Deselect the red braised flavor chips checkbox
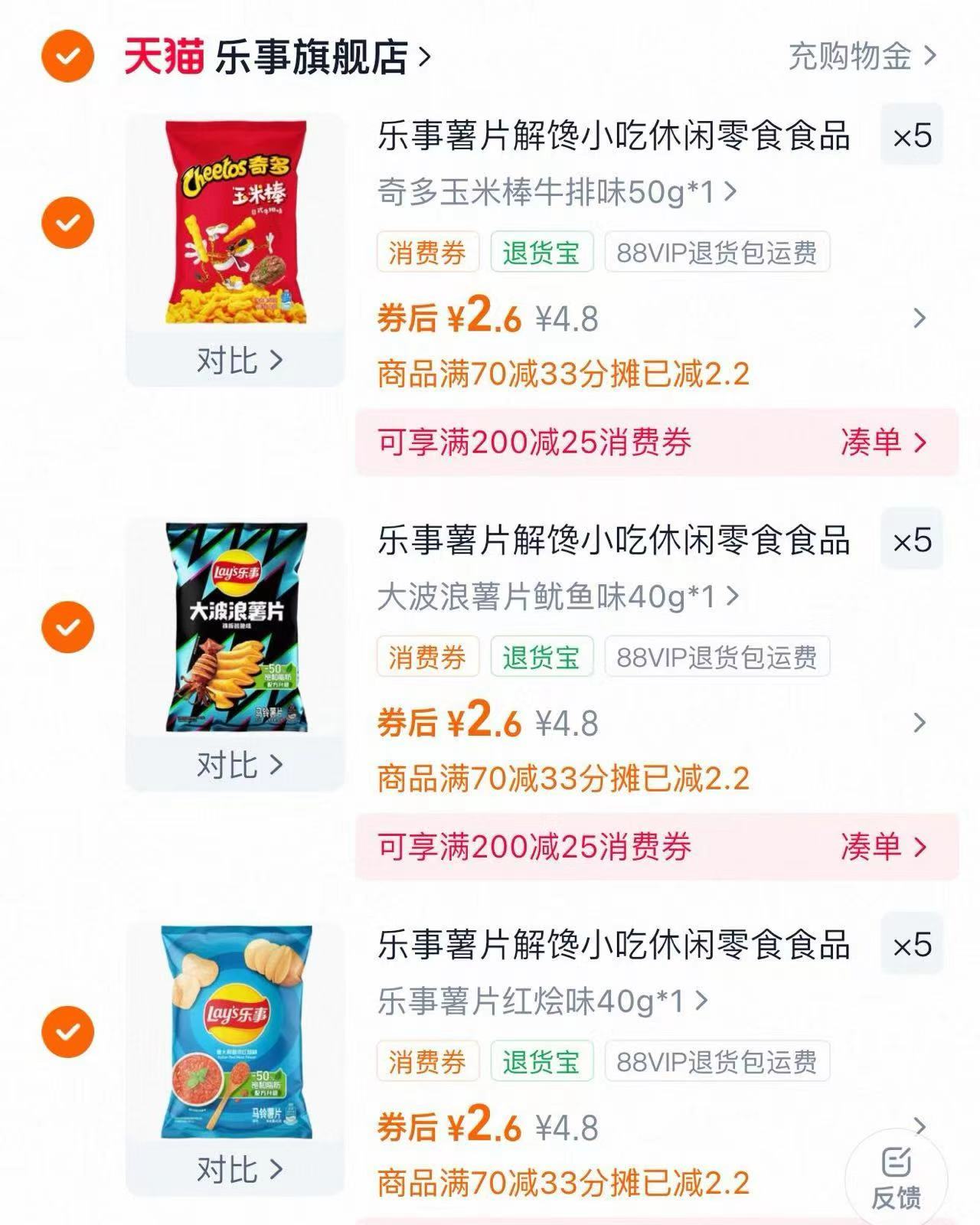The image size is (980, 1225). [67, 1030]
